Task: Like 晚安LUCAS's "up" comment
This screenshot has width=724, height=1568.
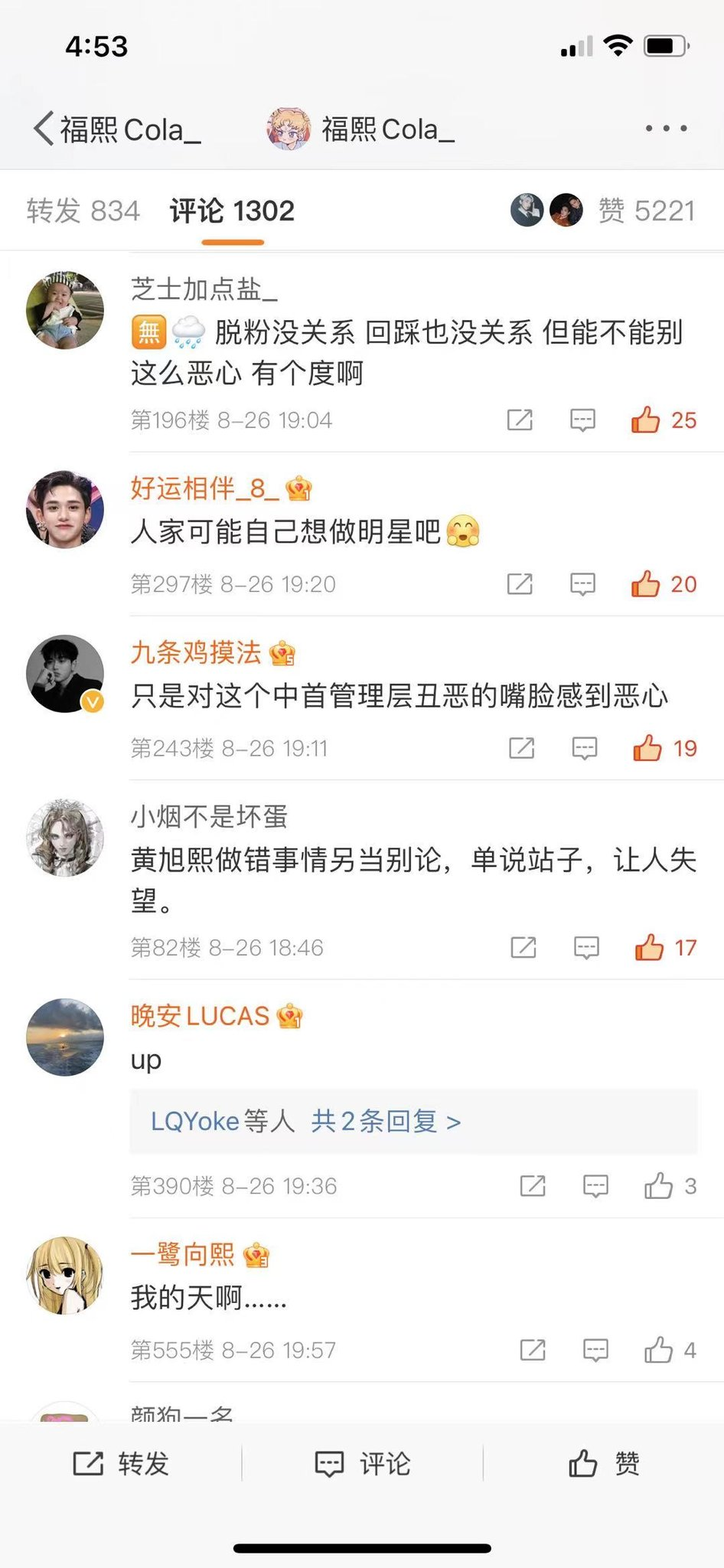Action: pos(658,1186)
